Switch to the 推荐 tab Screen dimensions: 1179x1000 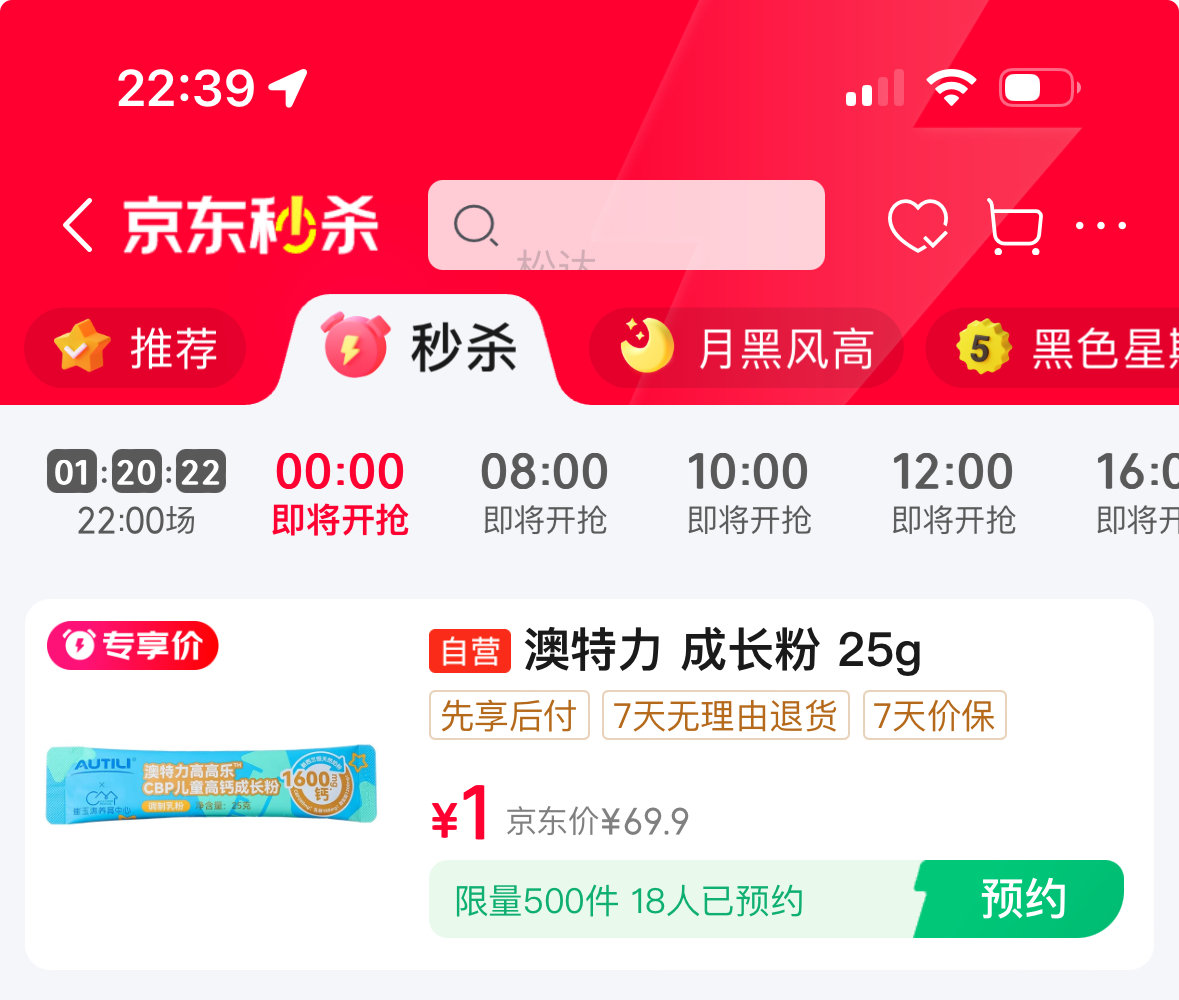tap(136, 350)
